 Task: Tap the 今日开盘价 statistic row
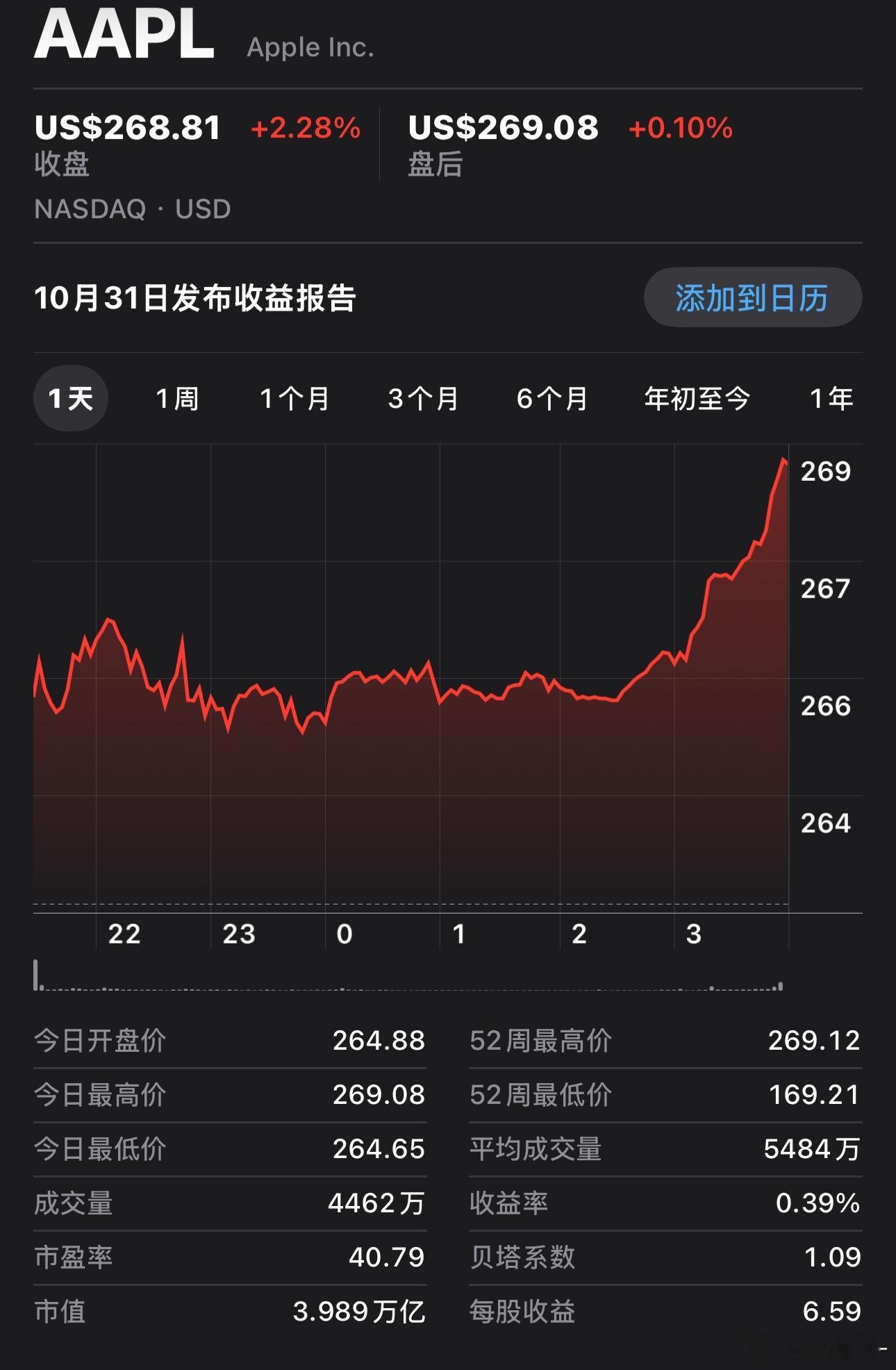[229, 1040]
